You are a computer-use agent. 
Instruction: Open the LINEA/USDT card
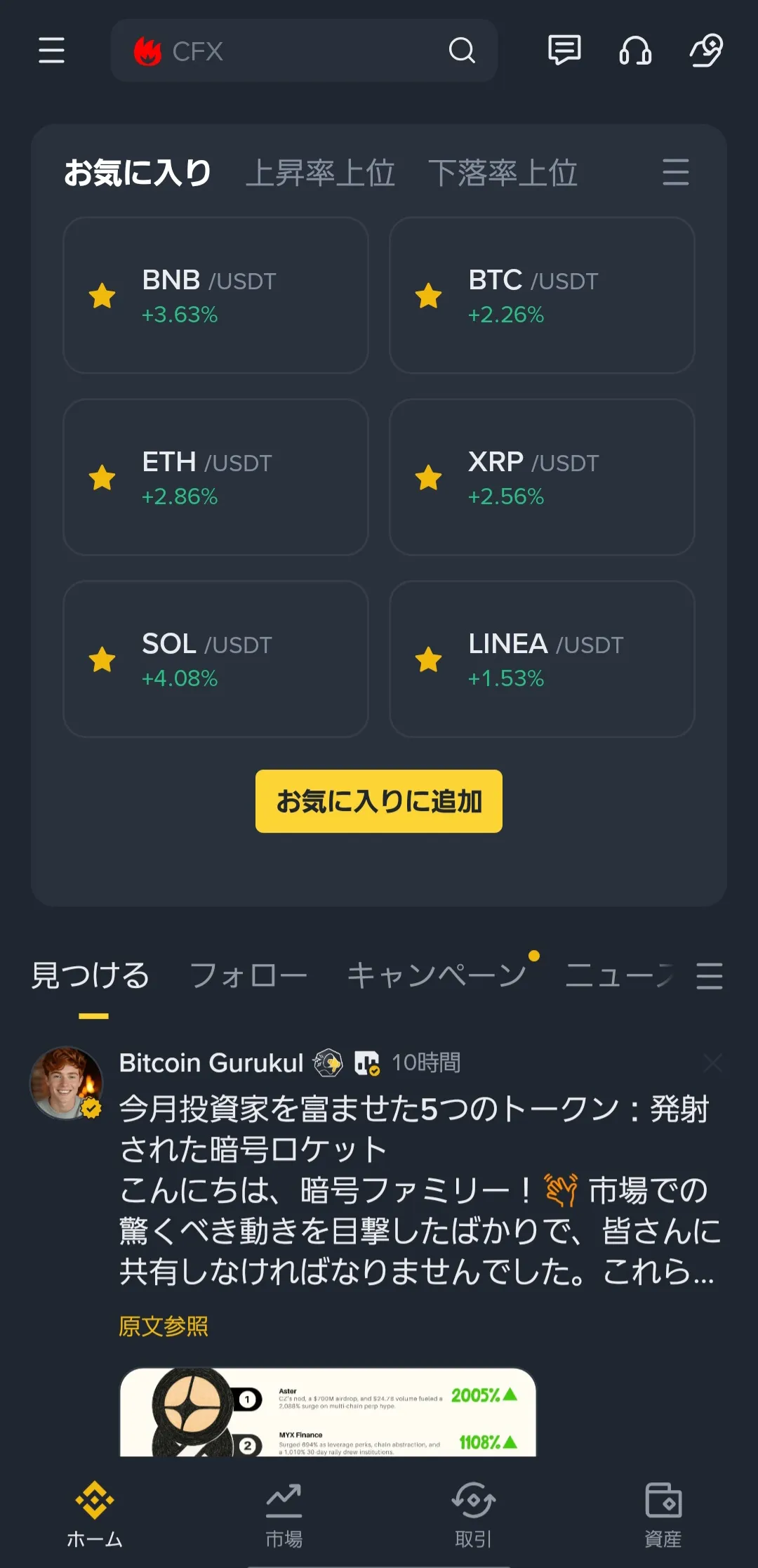542,659
